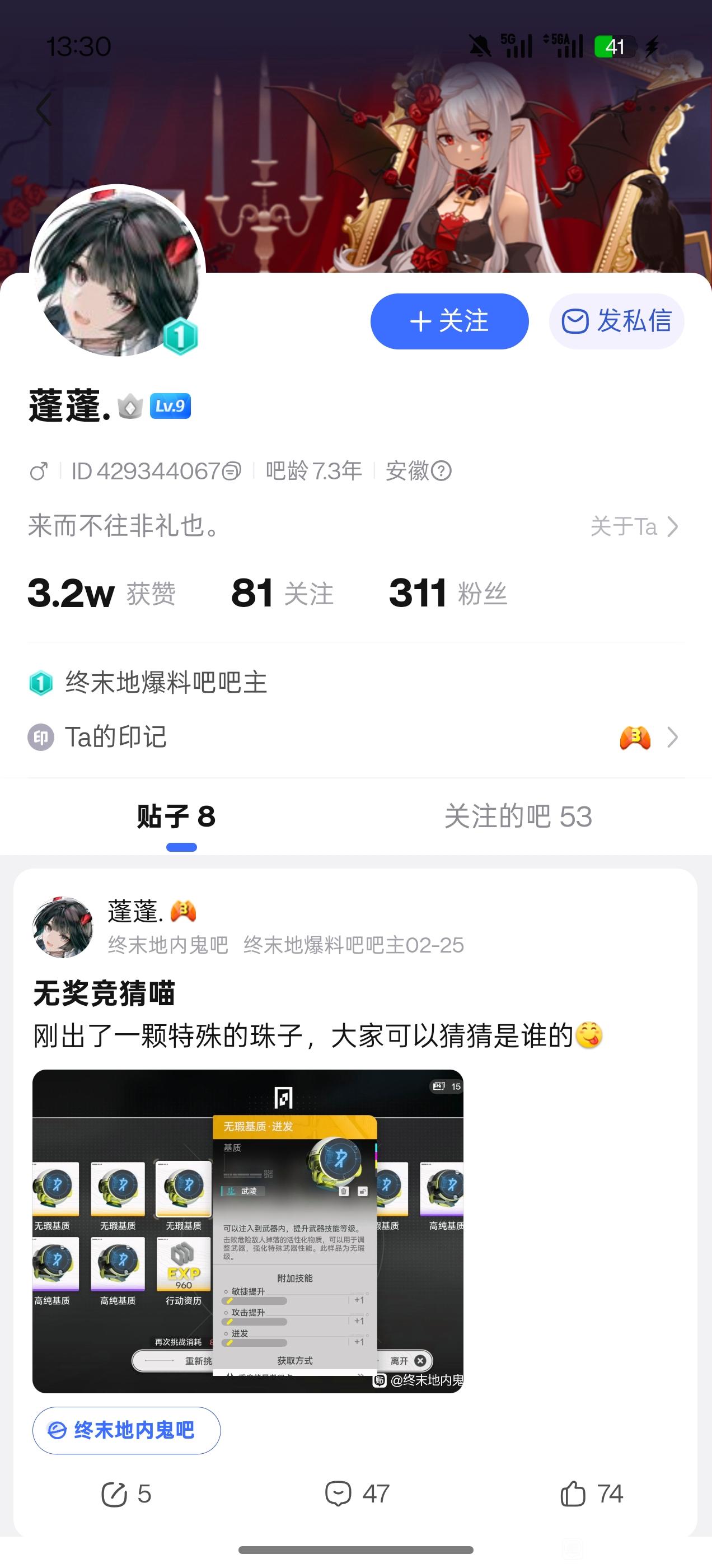Send a private message via 发私信

tap(616, 321)
